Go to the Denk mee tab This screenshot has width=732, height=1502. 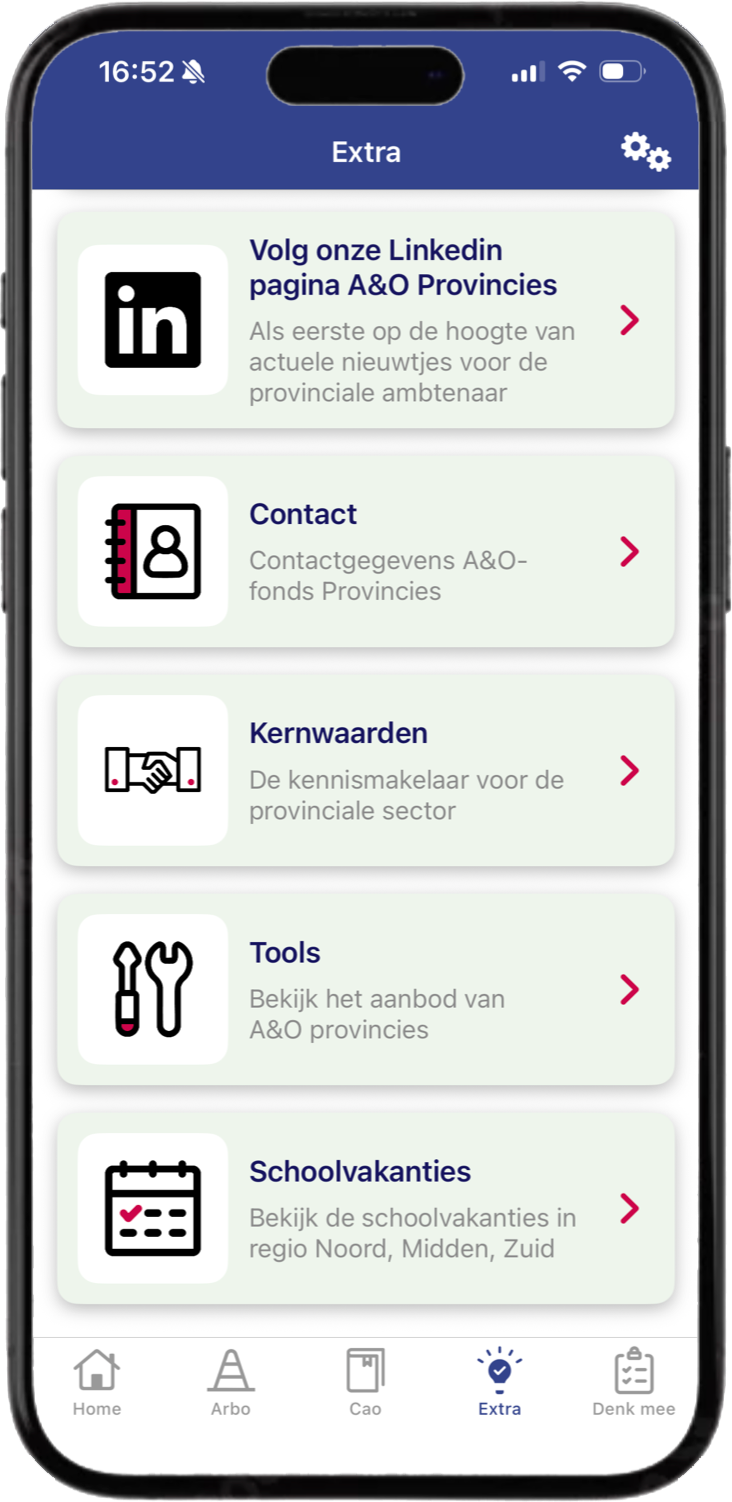[633, 1383]
